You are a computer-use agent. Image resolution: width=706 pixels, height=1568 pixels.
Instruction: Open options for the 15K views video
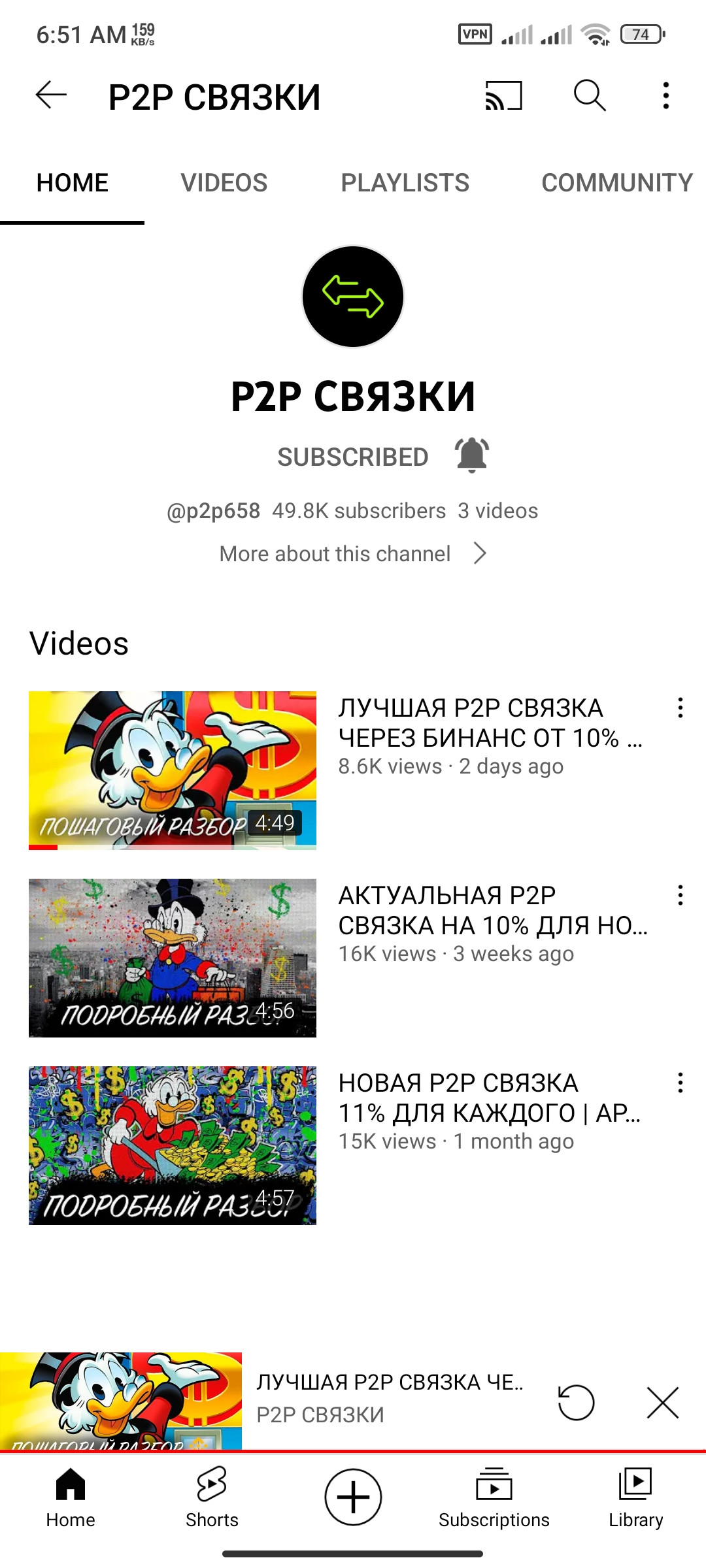[681, 1083]
